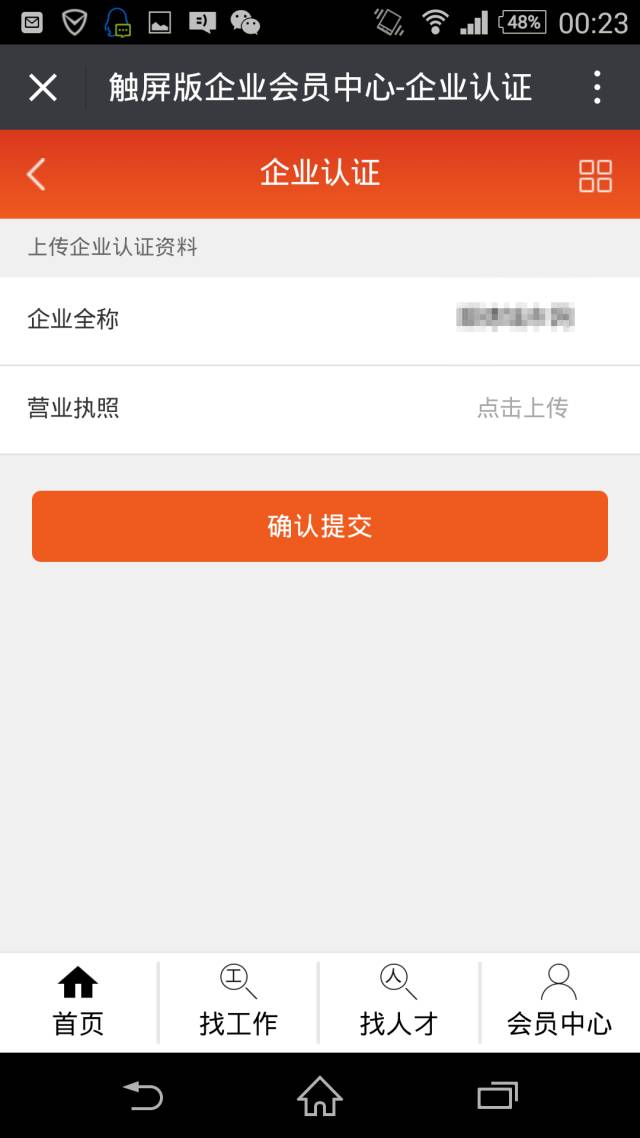Edit the 企业全称 company name field
Image resolution: width=640 pixels, height=1138 pixels.
(x=514, y=319)
